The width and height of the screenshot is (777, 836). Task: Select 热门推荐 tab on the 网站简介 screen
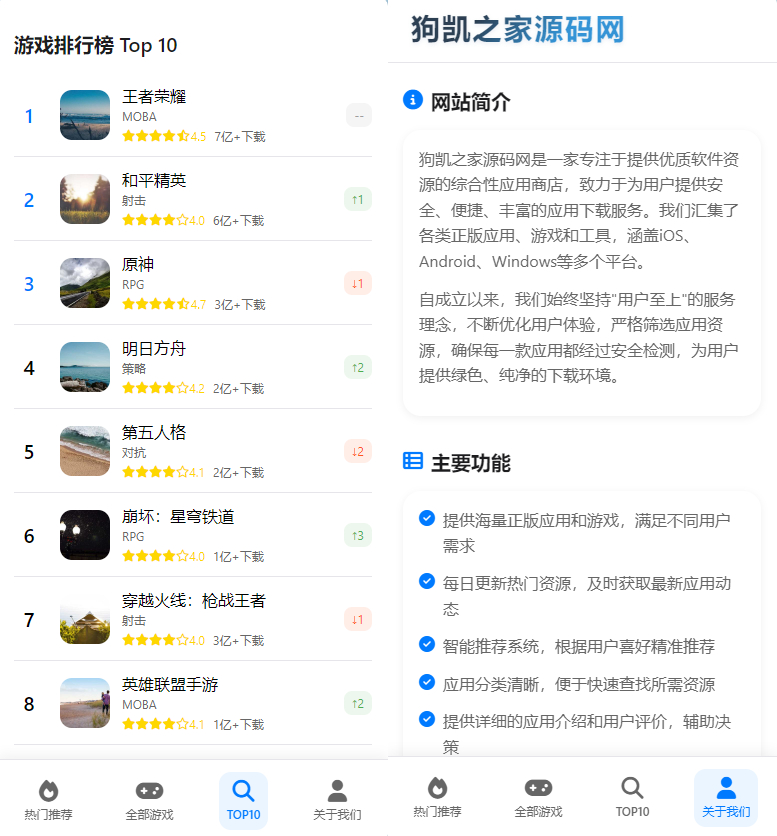pos(437,798)
